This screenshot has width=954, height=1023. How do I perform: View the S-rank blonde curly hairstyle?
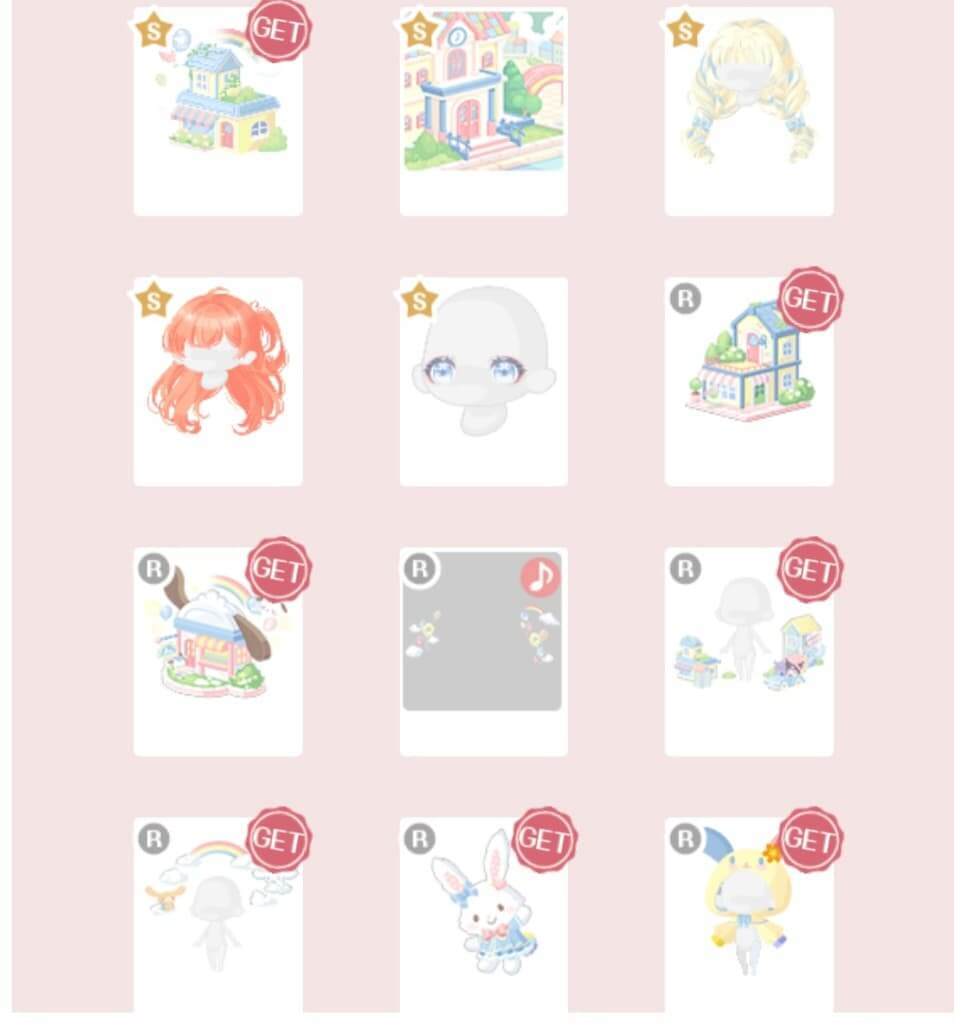(x=748, y=110)
